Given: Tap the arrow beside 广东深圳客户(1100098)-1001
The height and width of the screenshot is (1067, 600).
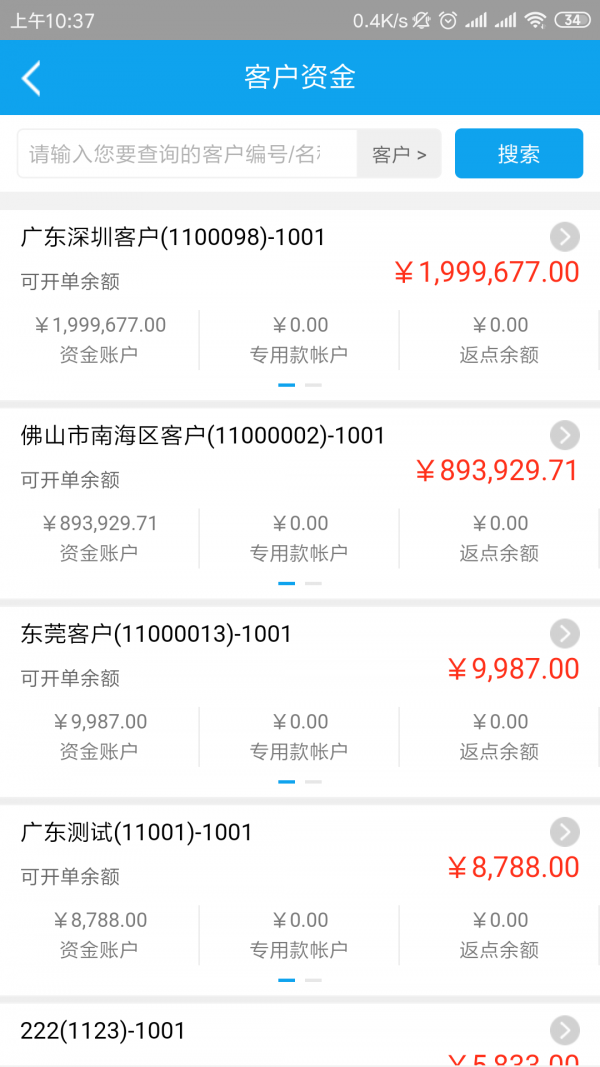Looking at the screenshot, I should click(564, 237).
